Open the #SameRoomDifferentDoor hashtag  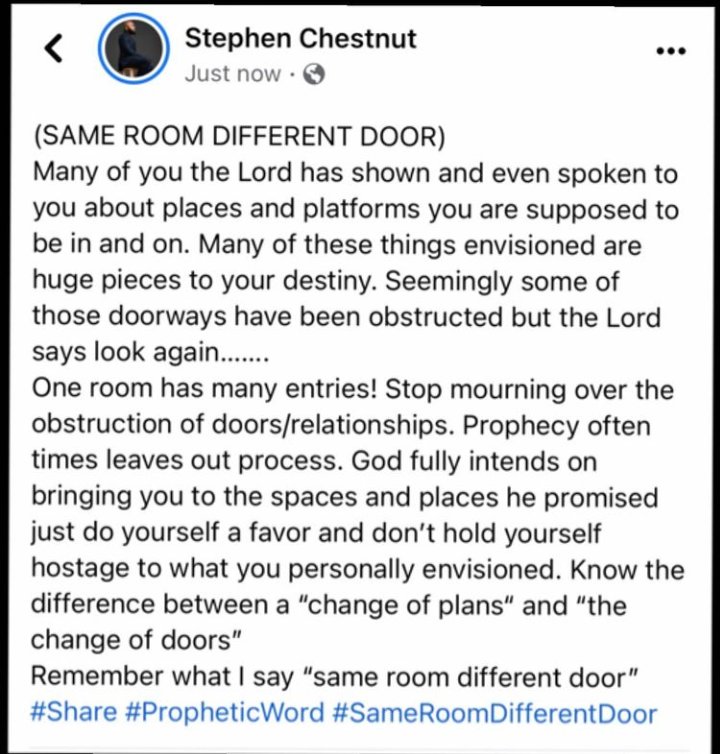tap(496, 714)
